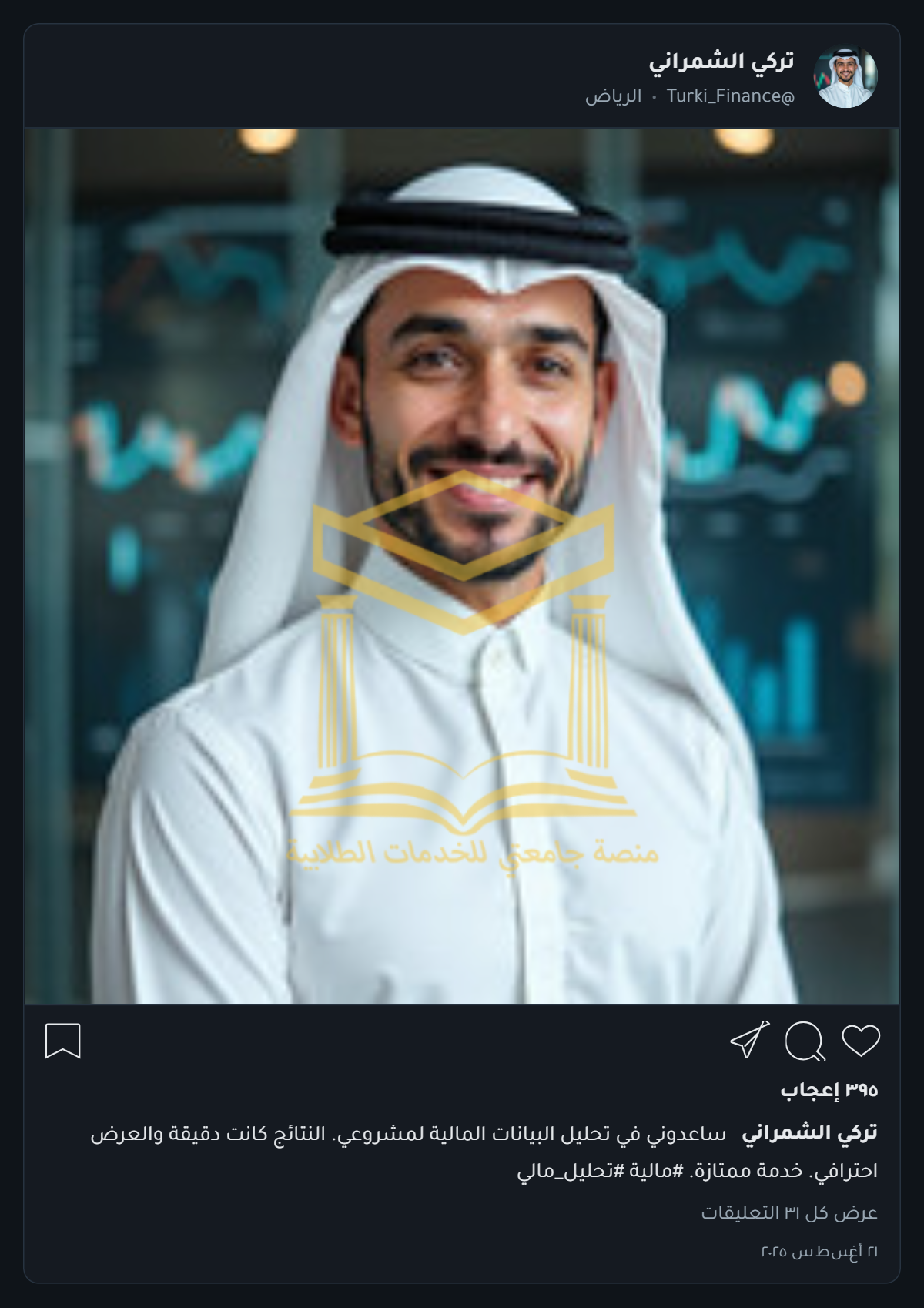Like the post by تركي الشمراني
Image resolution: width=924 pixels, height=1308 pixels.
pyautogui.click(x=860, y=1041)
